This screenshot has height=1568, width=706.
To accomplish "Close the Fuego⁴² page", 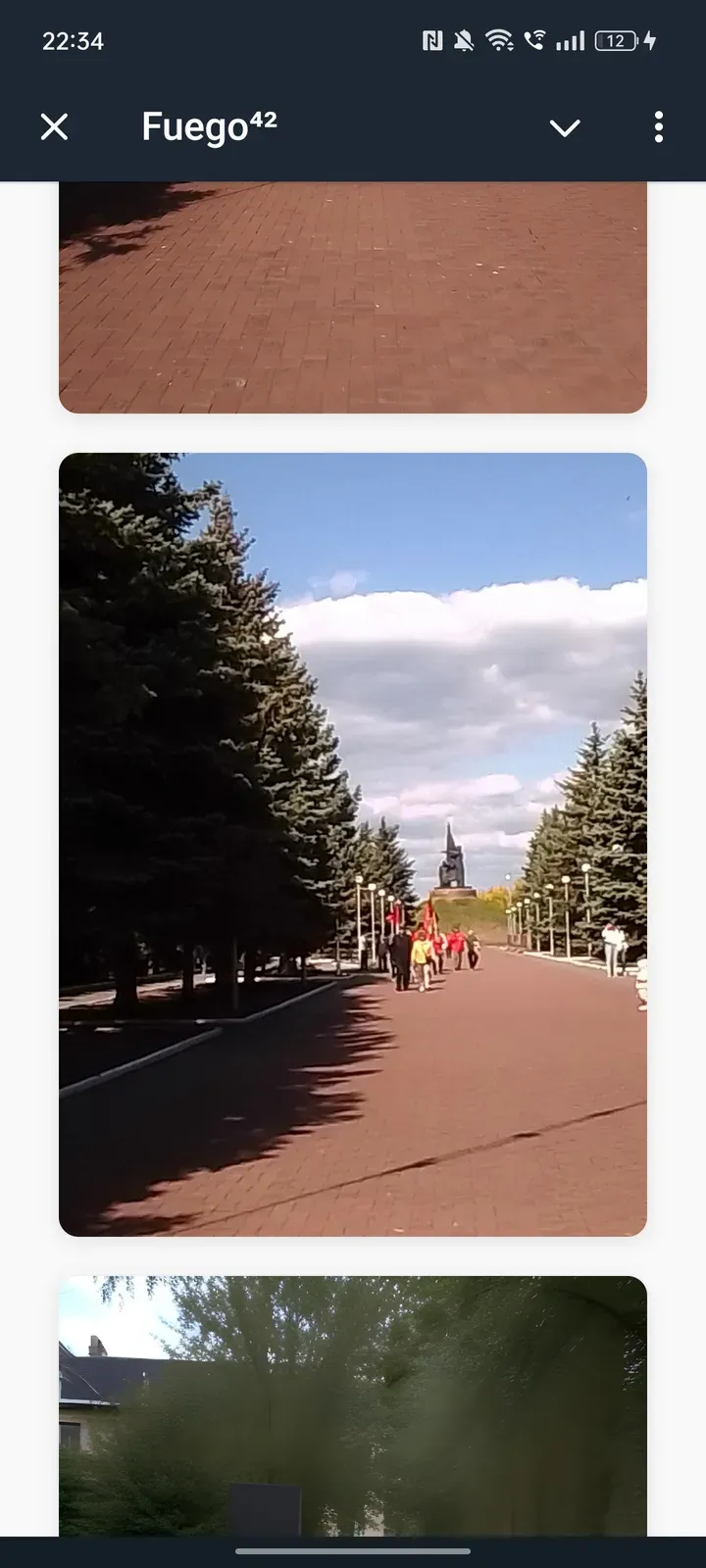I will [x=55, y=126].
